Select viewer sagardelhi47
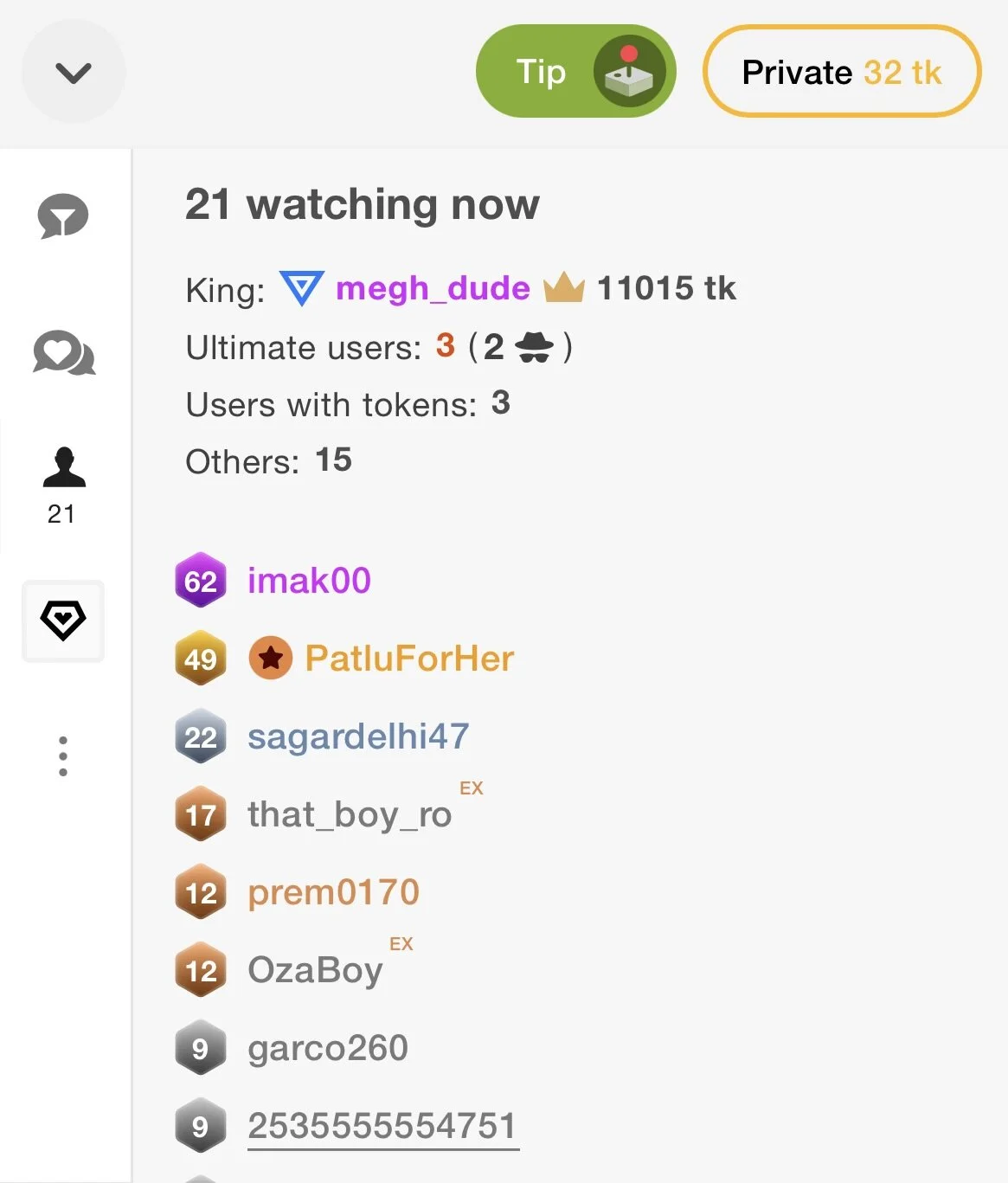This screenshot has width=1008, height=1183. pyautogui.click(x=358, y=736)
